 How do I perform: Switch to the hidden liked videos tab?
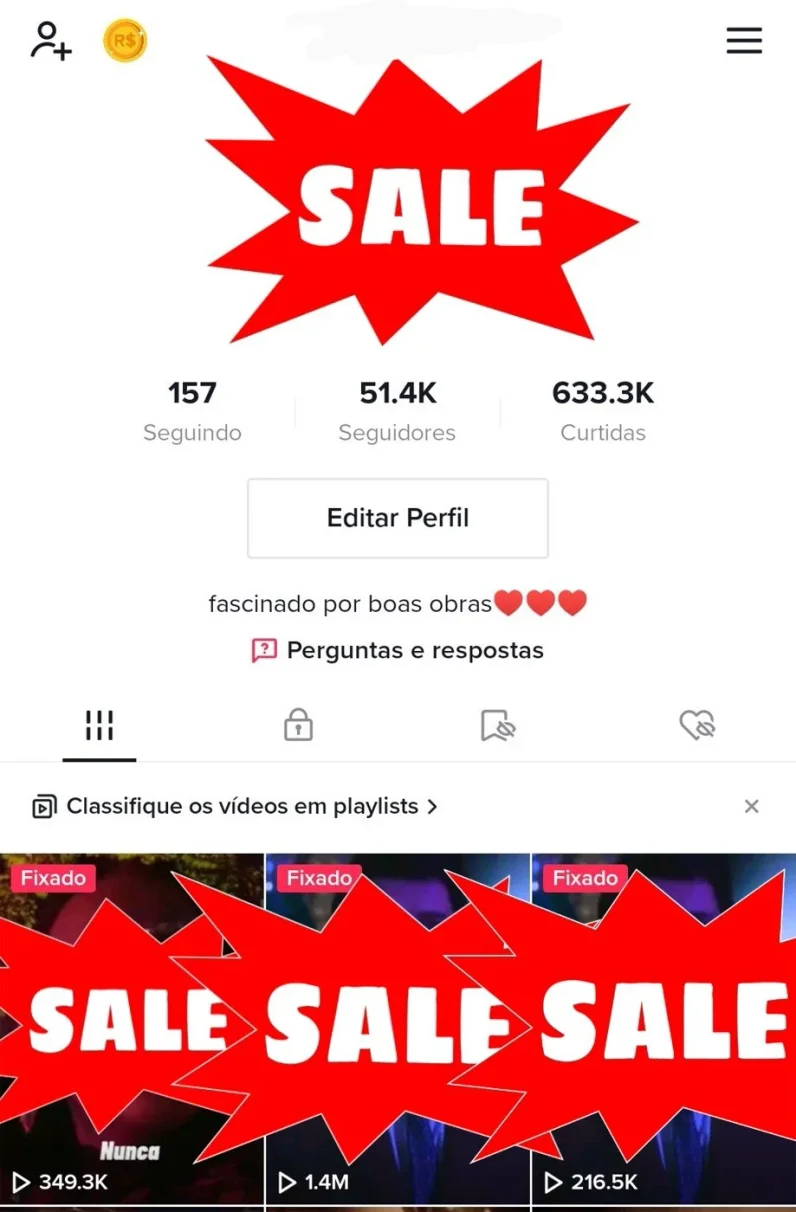[x=697, y=725]
